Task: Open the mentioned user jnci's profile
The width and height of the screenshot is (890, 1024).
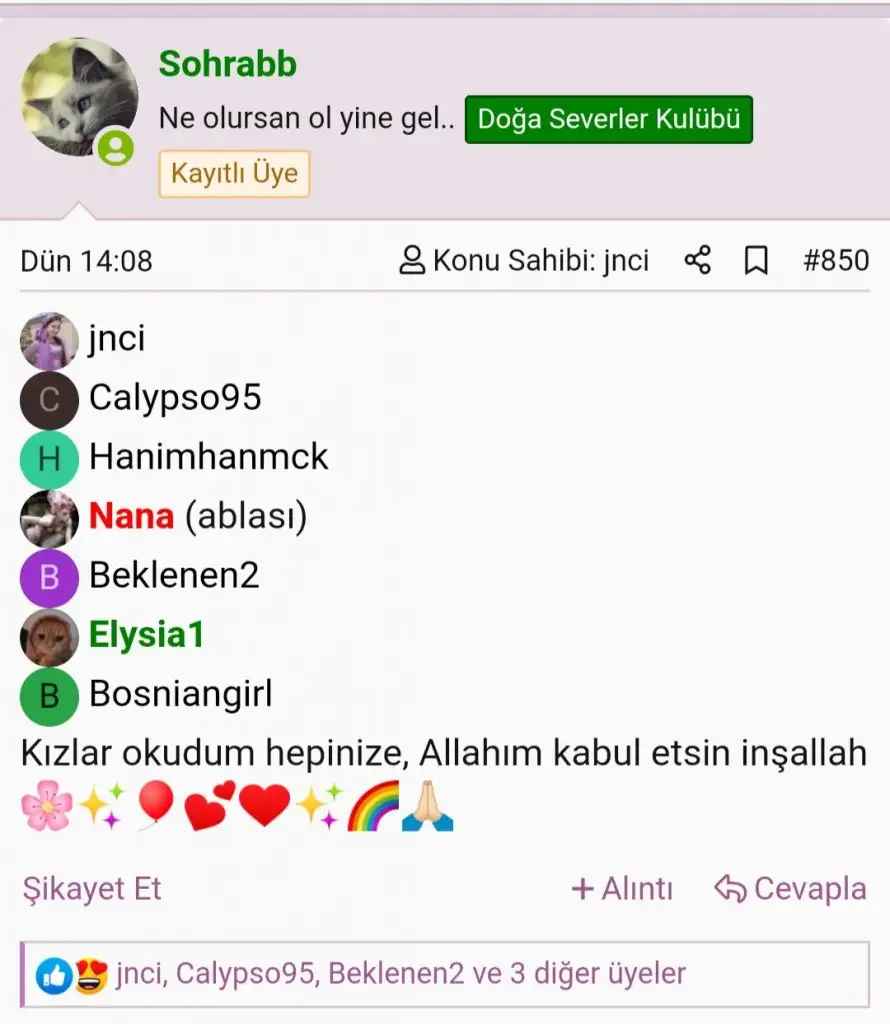Action: (116, 339)
